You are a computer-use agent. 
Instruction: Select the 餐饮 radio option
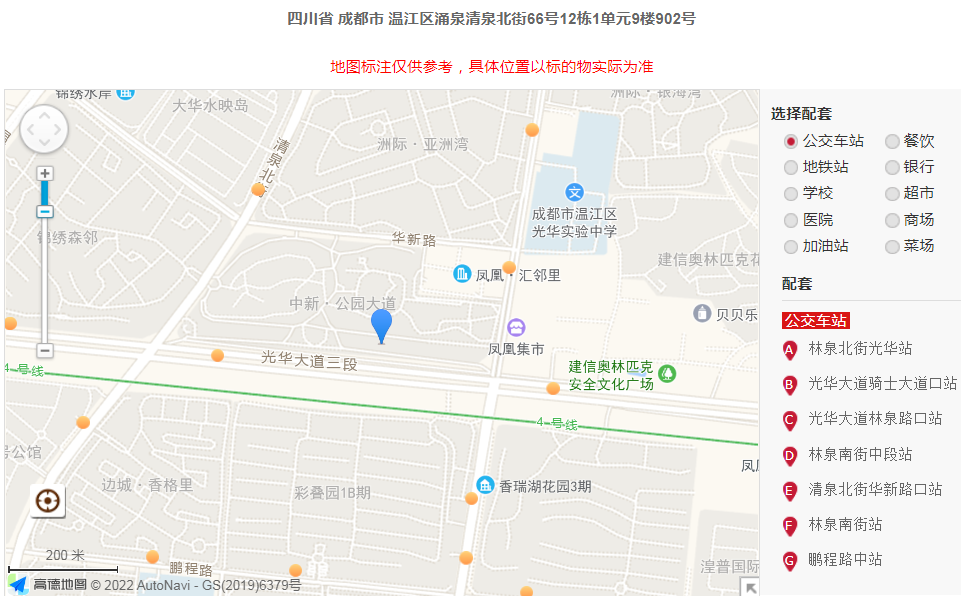(x=892, y=142)
